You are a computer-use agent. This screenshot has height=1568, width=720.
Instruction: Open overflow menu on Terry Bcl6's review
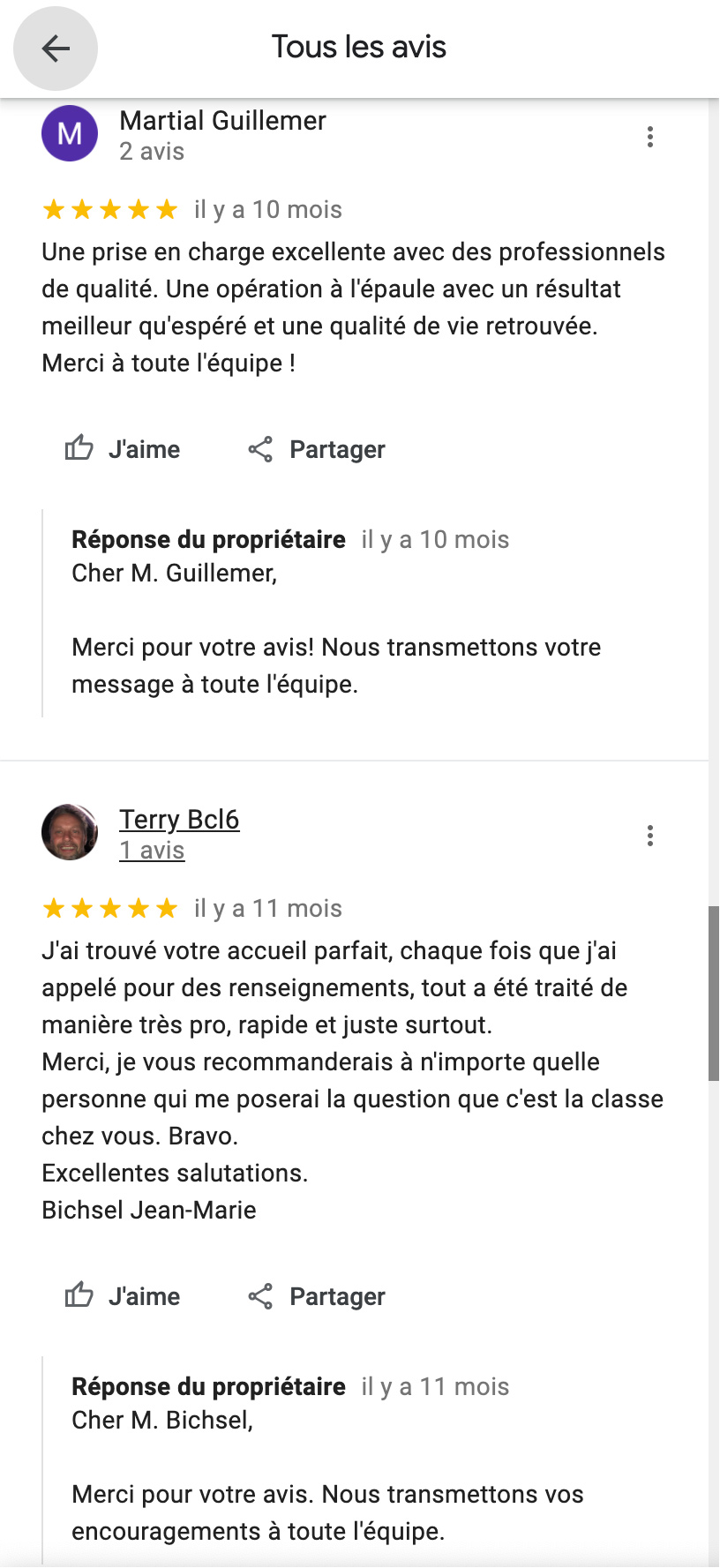[x=650, y=836]
